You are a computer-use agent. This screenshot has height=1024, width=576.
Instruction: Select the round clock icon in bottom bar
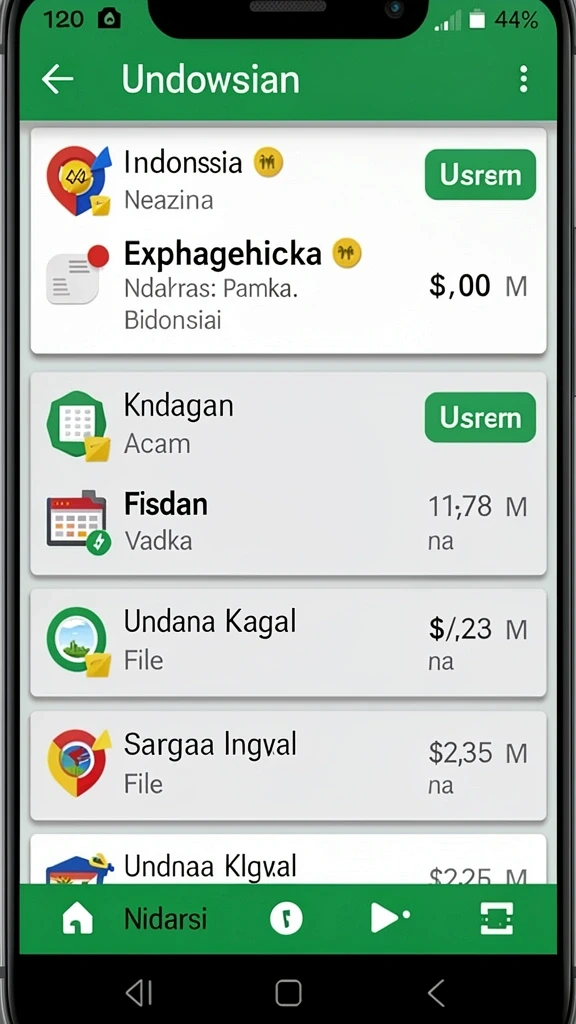tap(286, 919)
